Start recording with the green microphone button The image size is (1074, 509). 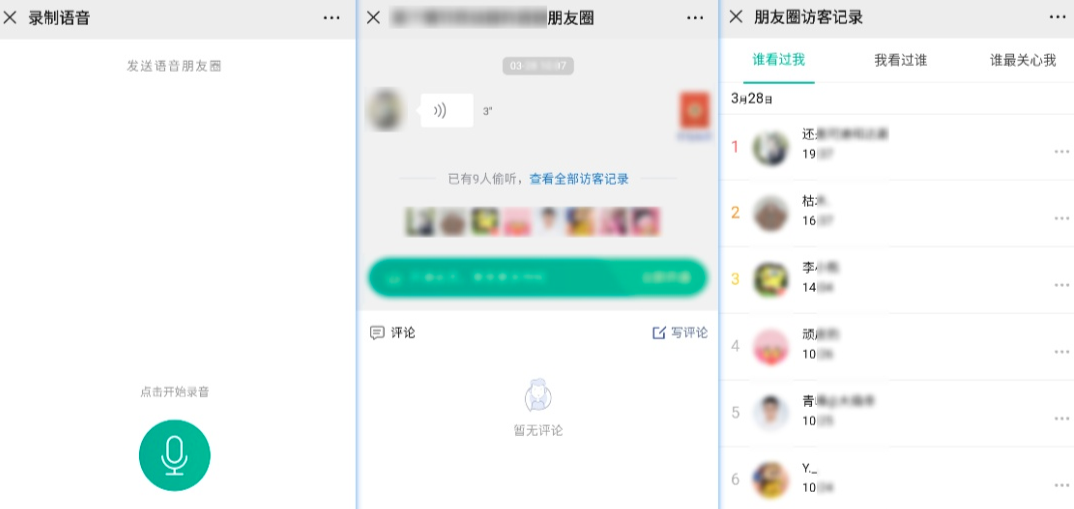175,455
